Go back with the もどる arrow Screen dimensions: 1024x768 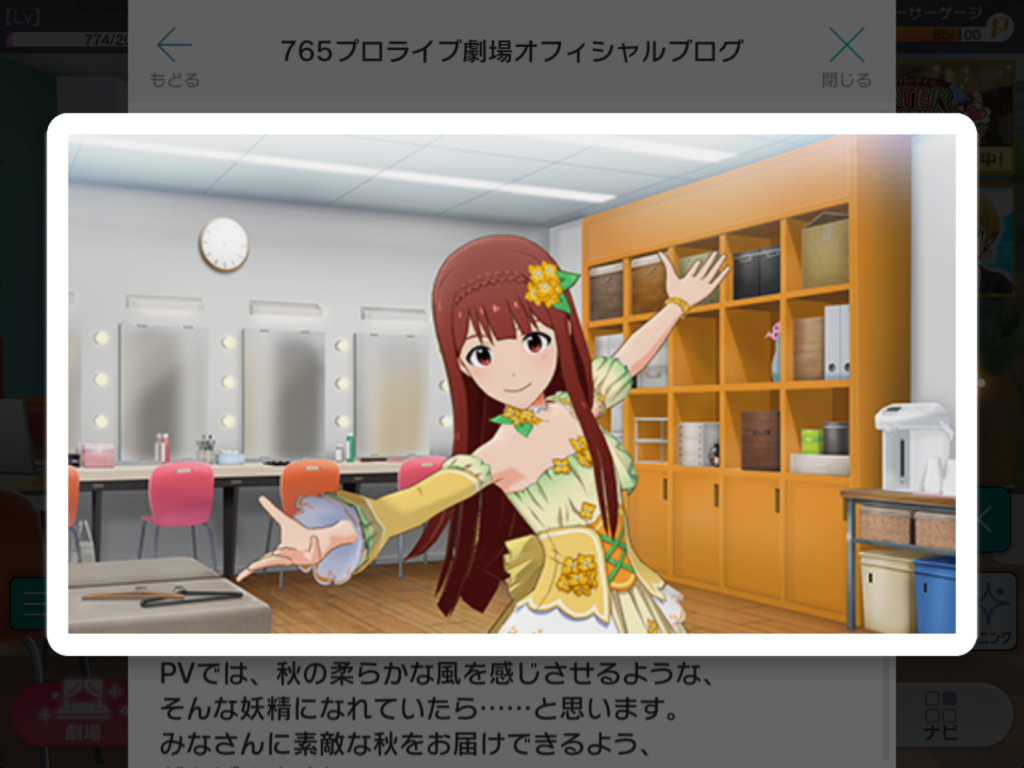(x=174, y=56)
